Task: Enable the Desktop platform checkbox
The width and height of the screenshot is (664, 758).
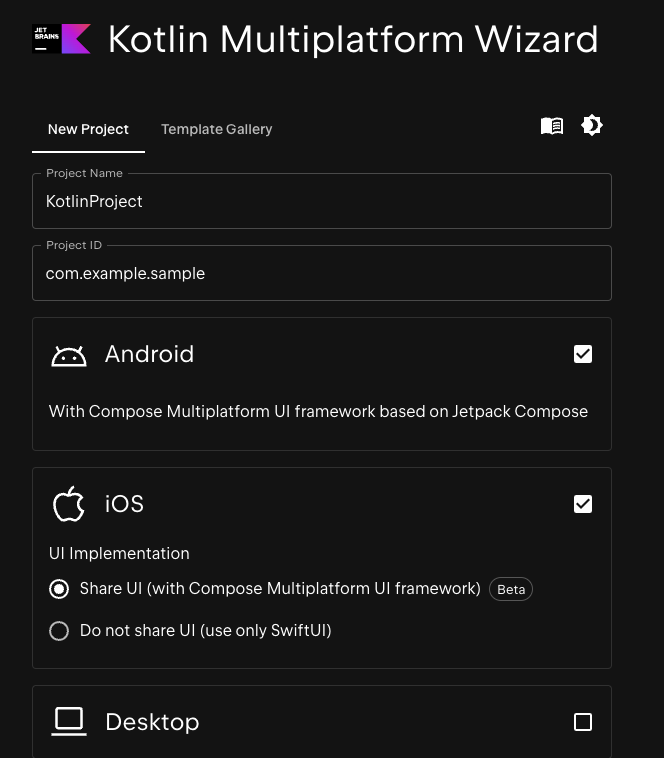Action: pyautogui.click(x=583, y=722)
